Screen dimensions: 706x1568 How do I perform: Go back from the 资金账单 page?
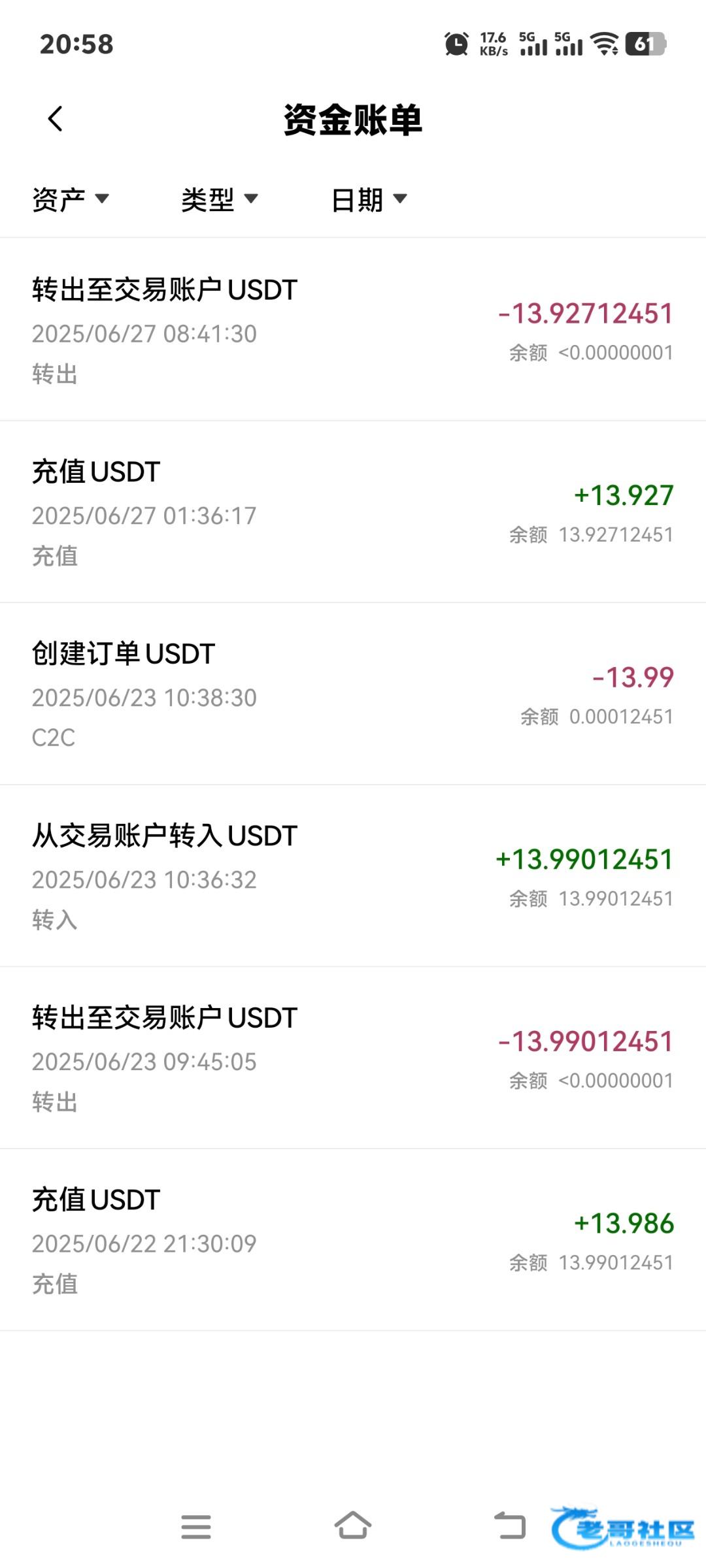coord(56,119)
